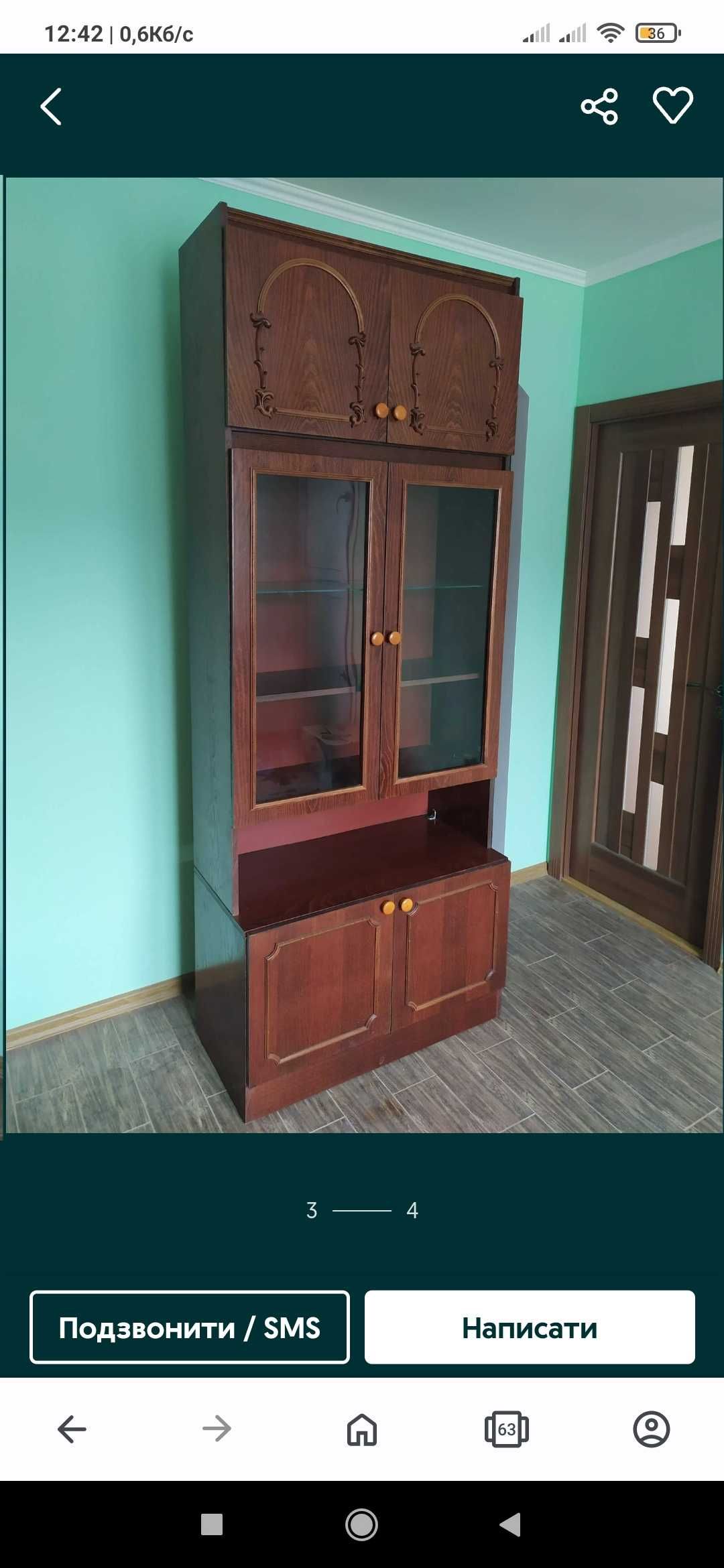This screenshot has height=1568, width=724.
Task: Add listing to favorites with heart
Action: tap(672, 106)
